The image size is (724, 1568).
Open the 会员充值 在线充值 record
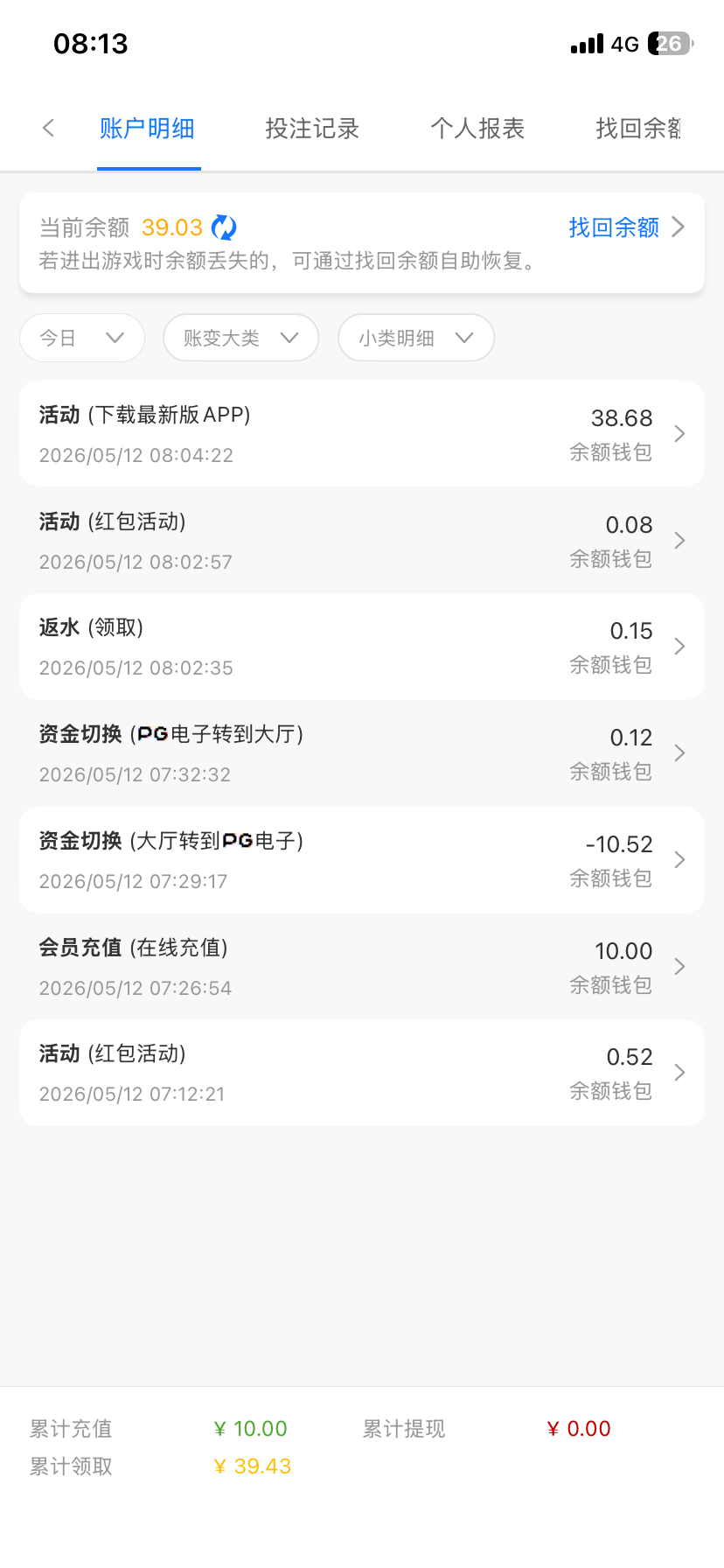pos(362,967)
